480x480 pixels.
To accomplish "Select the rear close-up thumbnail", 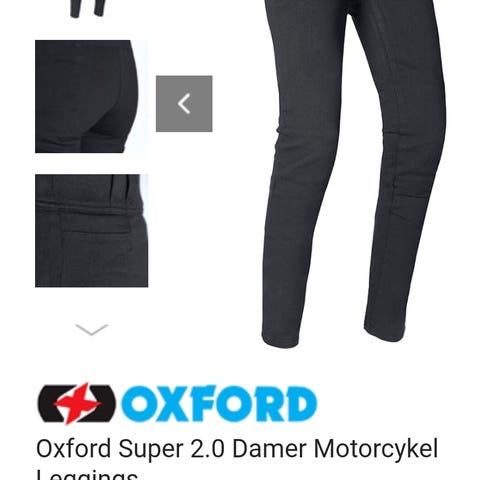I will (91, 97).
